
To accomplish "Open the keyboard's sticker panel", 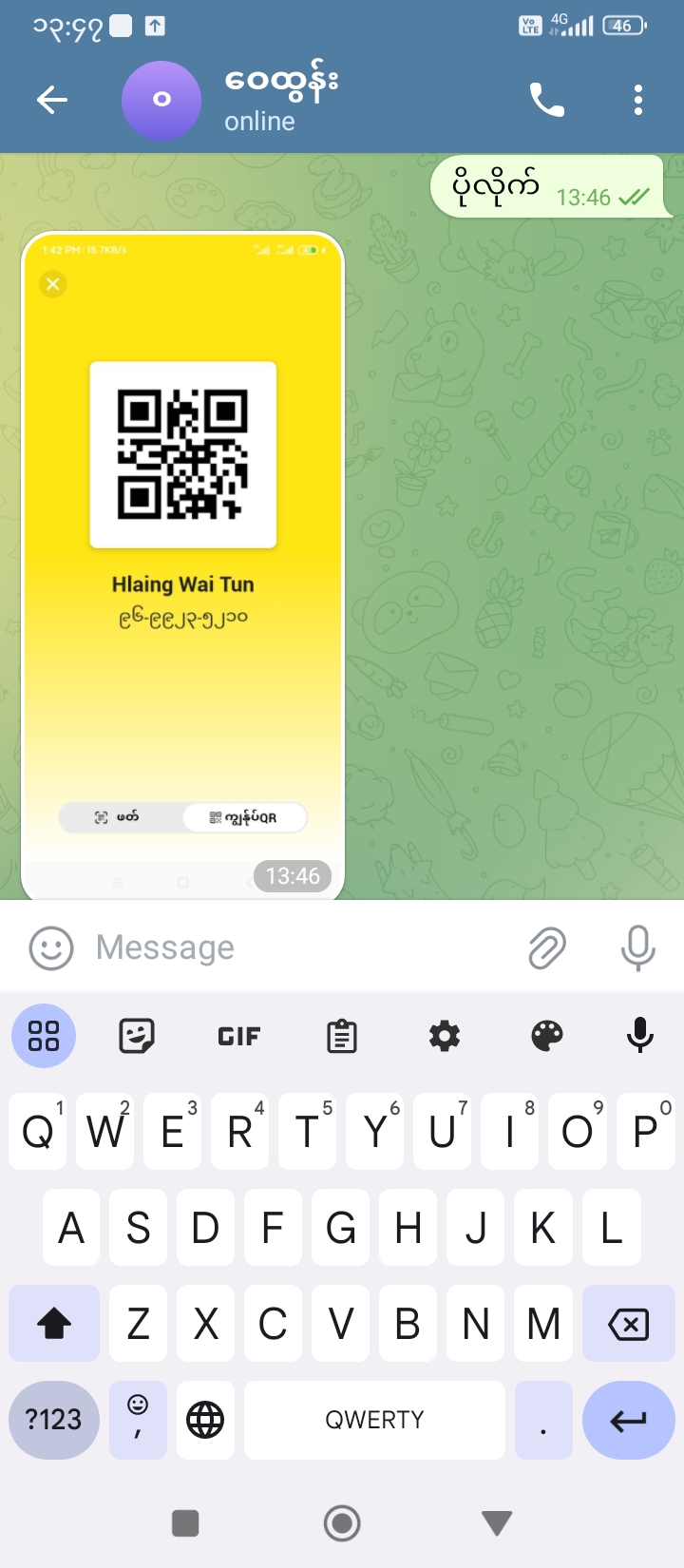I will (137, 1036).
